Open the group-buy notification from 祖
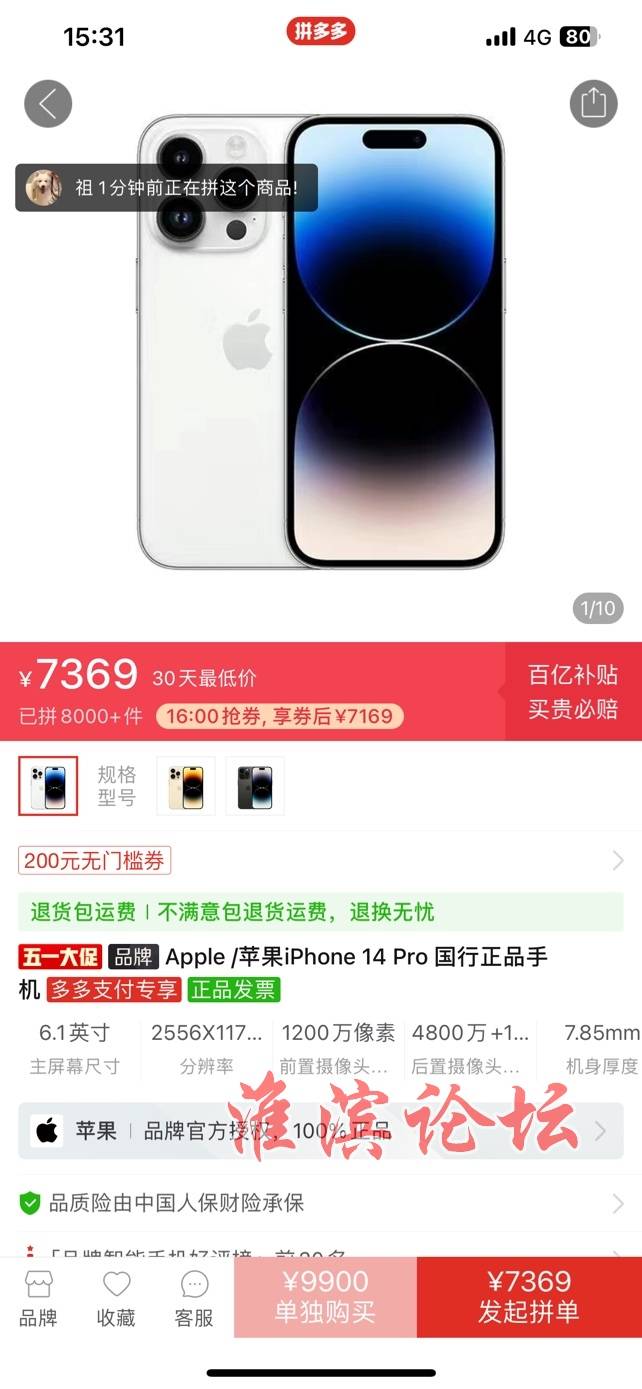The height and width of the screenshot is (1389, 642). 167,188
